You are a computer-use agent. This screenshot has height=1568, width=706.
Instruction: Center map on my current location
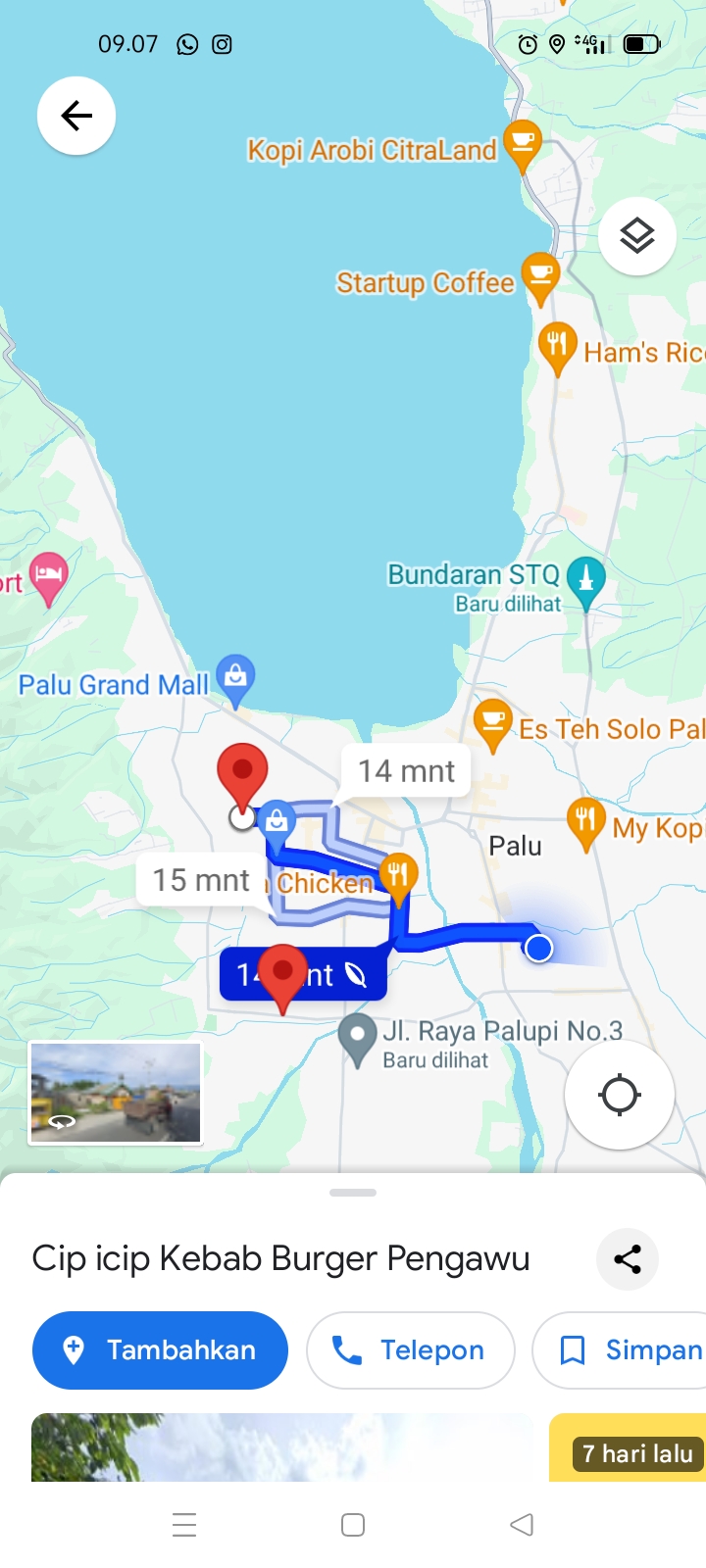(619, 1095)
